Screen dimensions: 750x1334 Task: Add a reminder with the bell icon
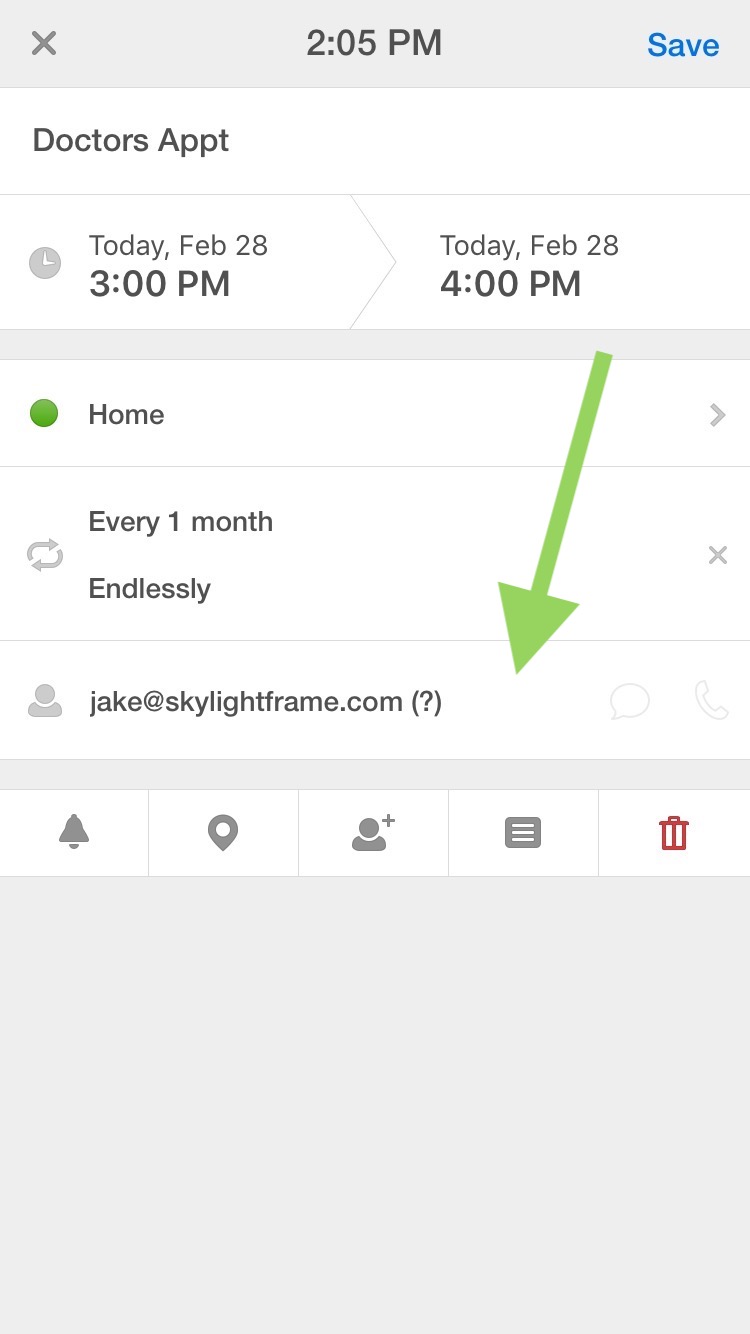(74, 832)
